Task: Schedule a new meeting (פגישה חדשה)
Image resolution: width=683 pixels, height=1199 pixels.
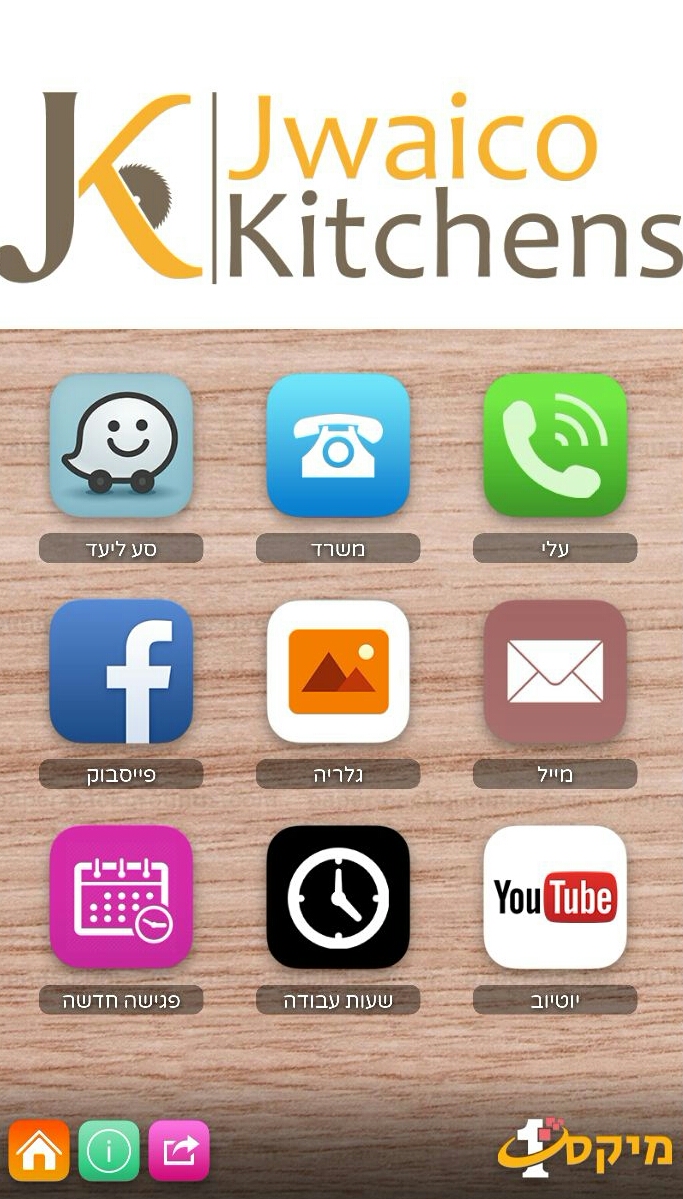Action: [x=121, y=897]
